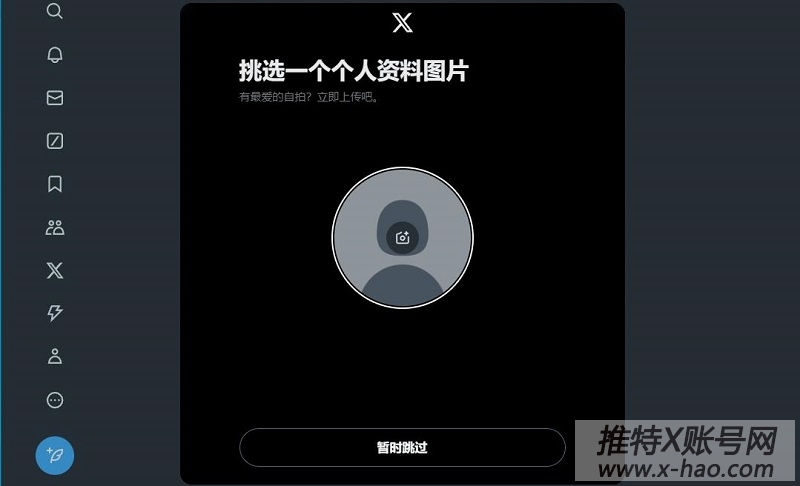Screen dimensions: 800x486
Task: Open bookmarks in the sidebar
Action: click(55, 184)
